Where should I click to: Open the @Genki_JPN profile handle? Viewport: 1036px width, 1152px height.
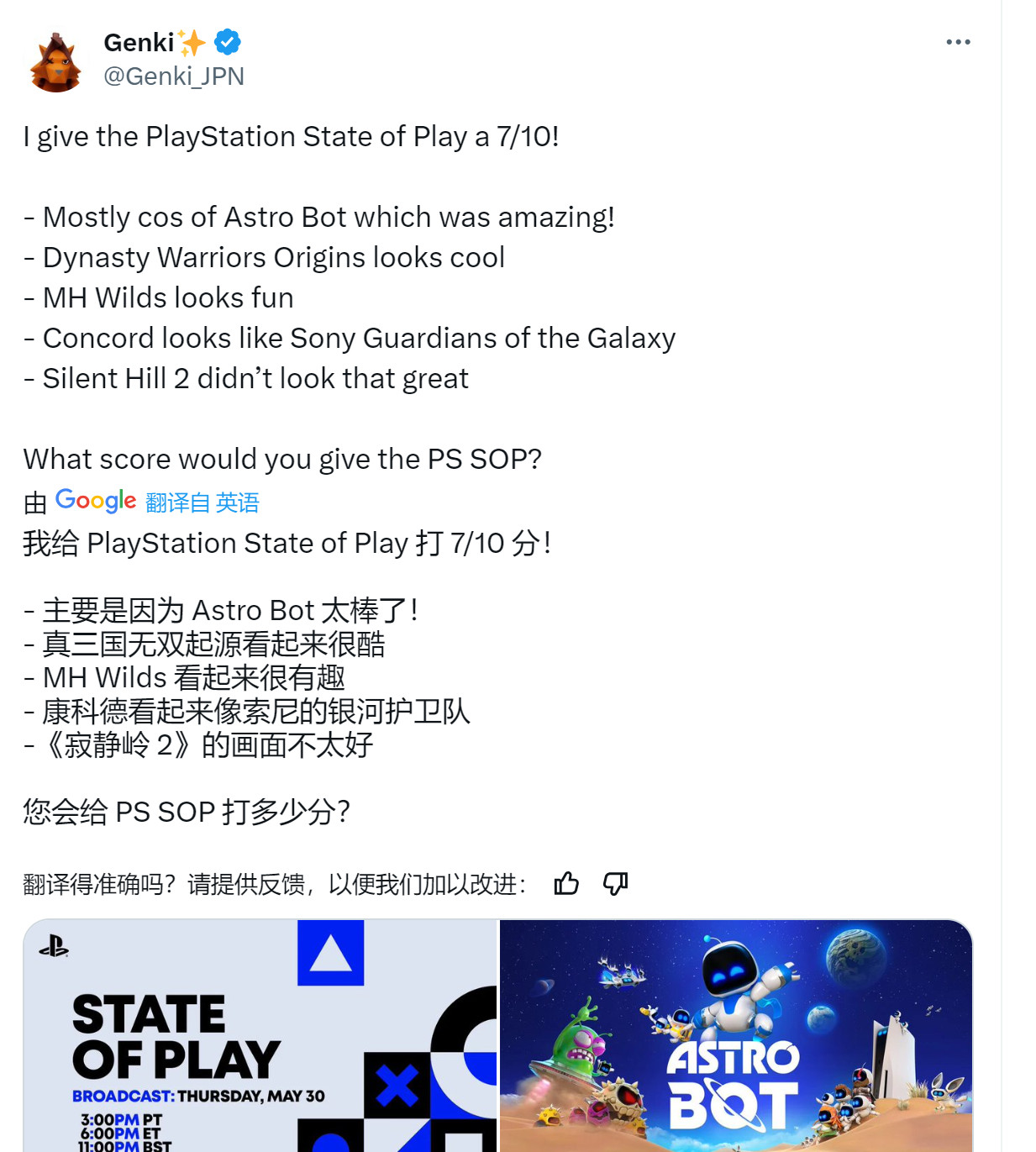[x=174, y=76]
